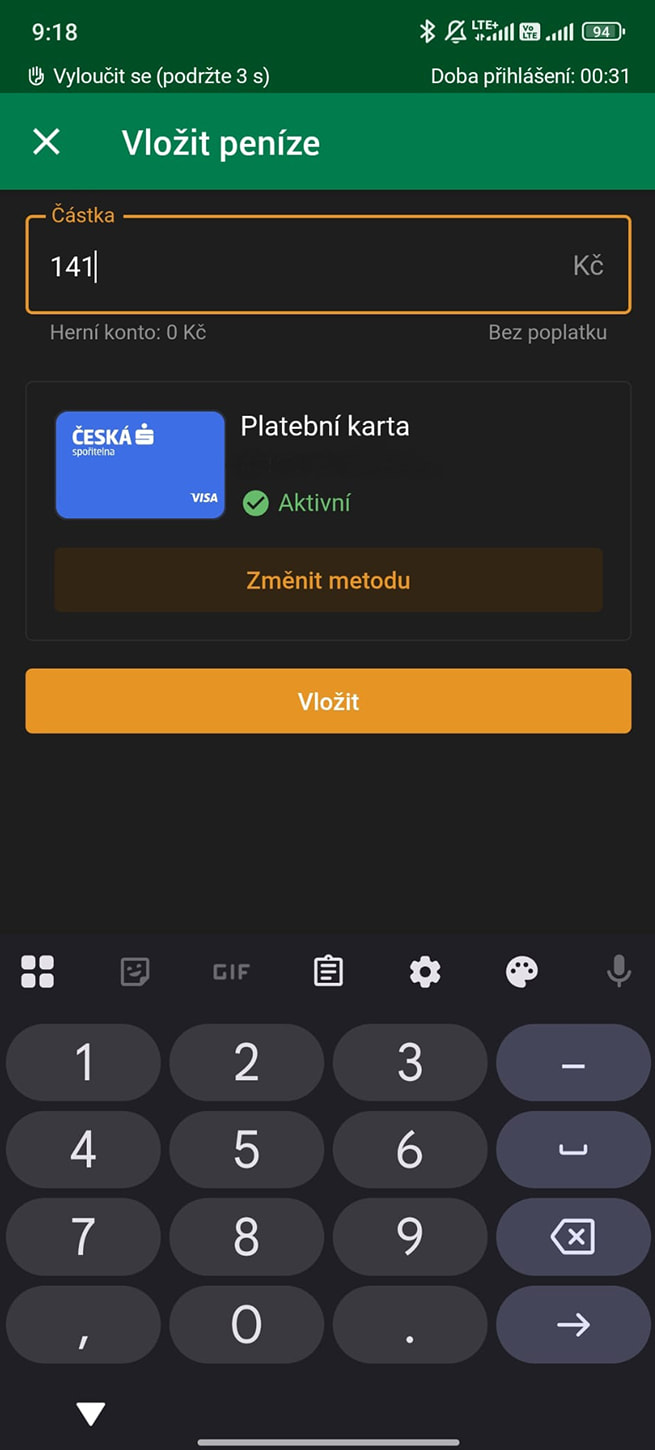The width and height of the screenshot is (655, 1450).
Task: Close the Vložit peníze screen
Action: pos(46,142)
